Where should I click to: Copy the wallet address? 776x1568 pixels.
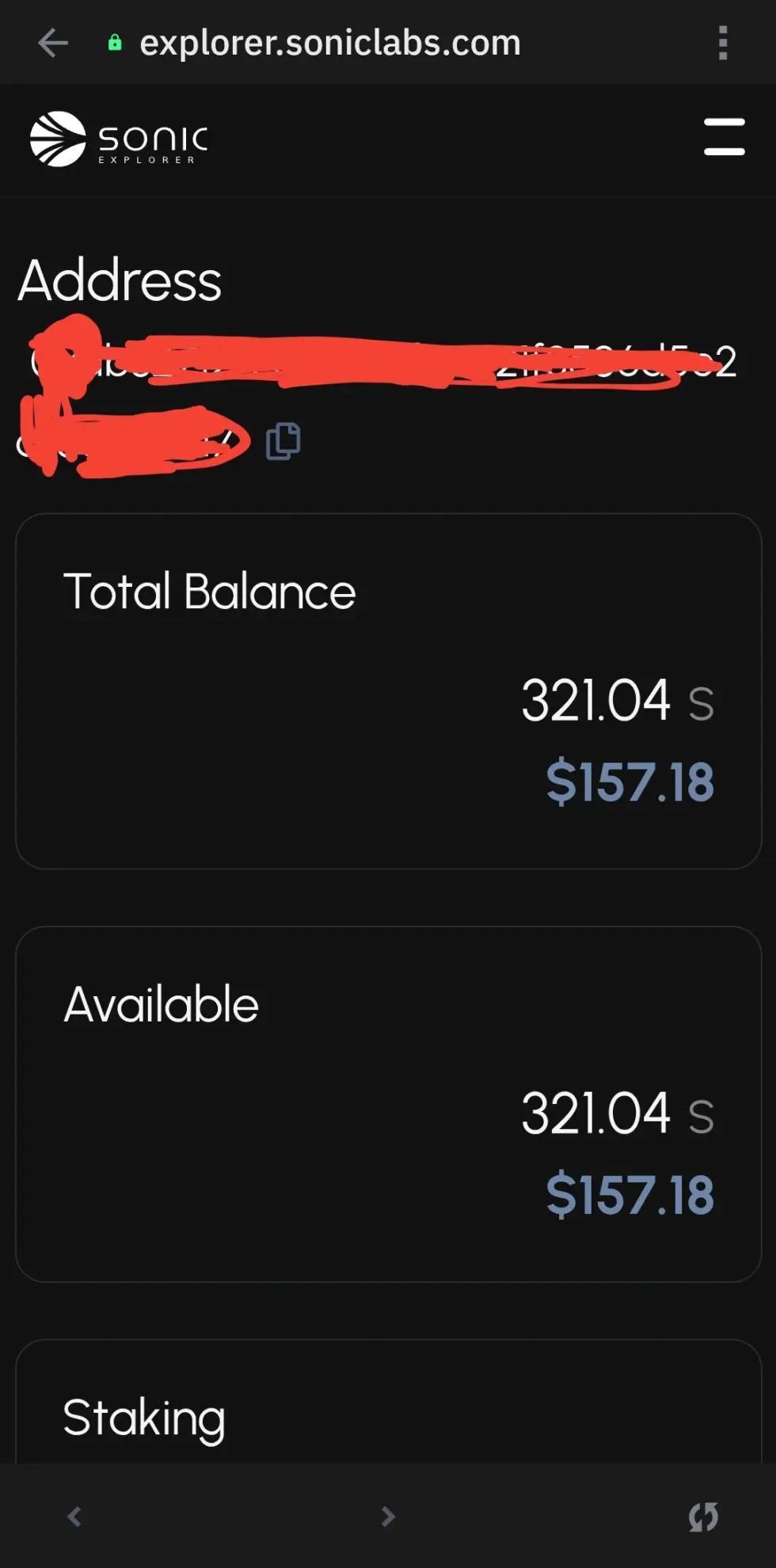coord(283,441)
